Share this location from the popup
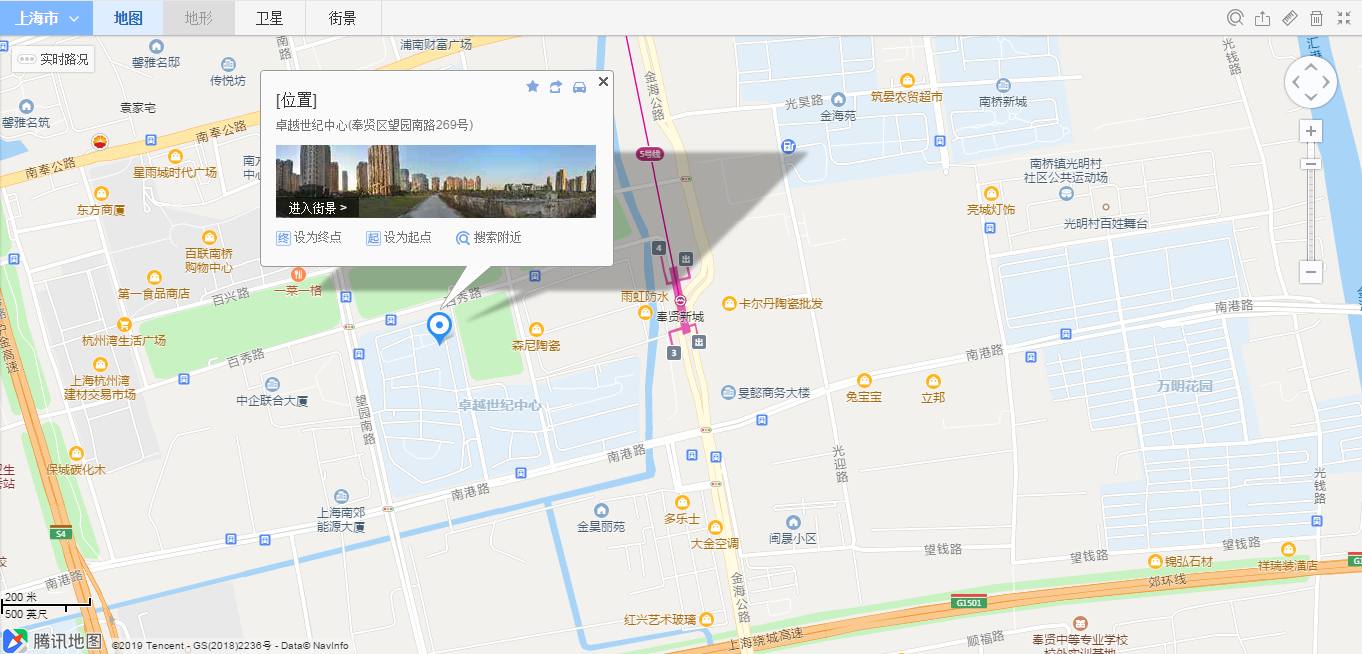This screenshot has height=654, width=1362. pyautogui.click(x=556, y=87)
